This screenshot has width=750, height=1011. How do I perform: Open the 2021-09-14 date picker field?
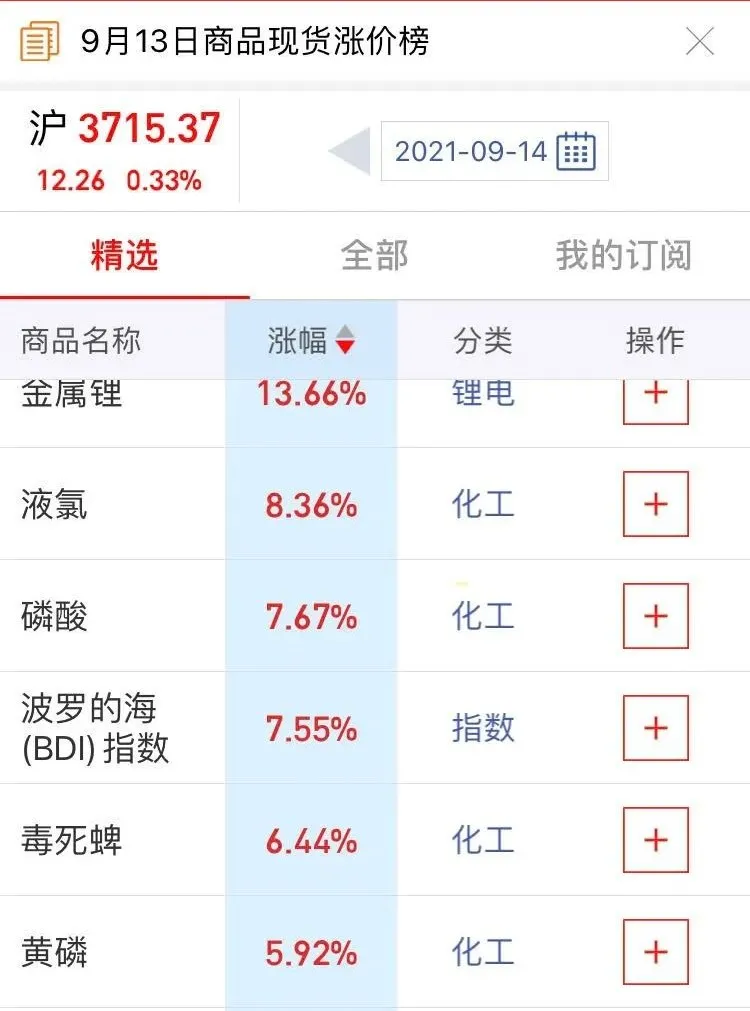pyautogui.click(x=472, y=150)
